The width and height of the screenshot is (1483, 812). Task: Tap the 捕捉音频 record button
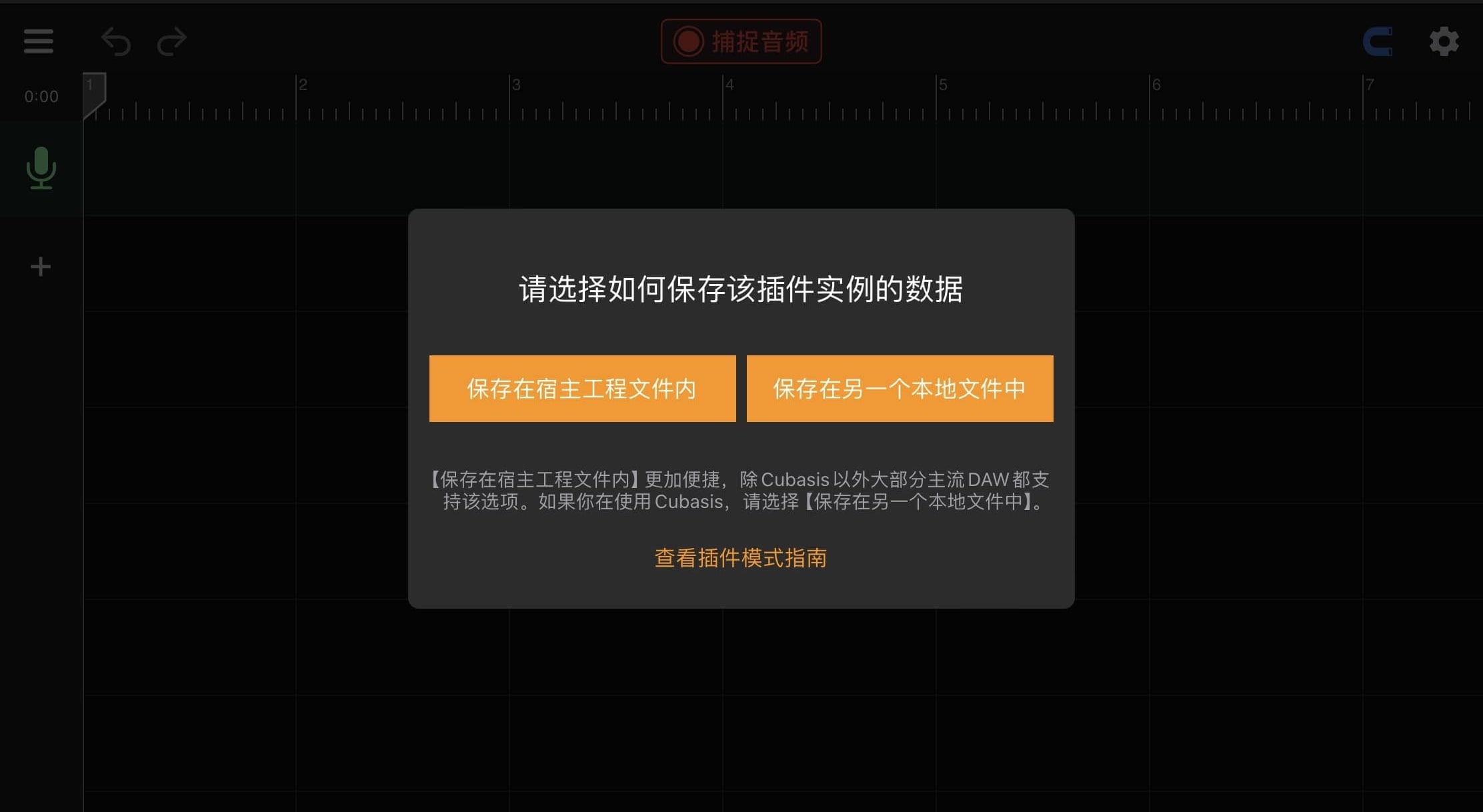click(741, 41)
